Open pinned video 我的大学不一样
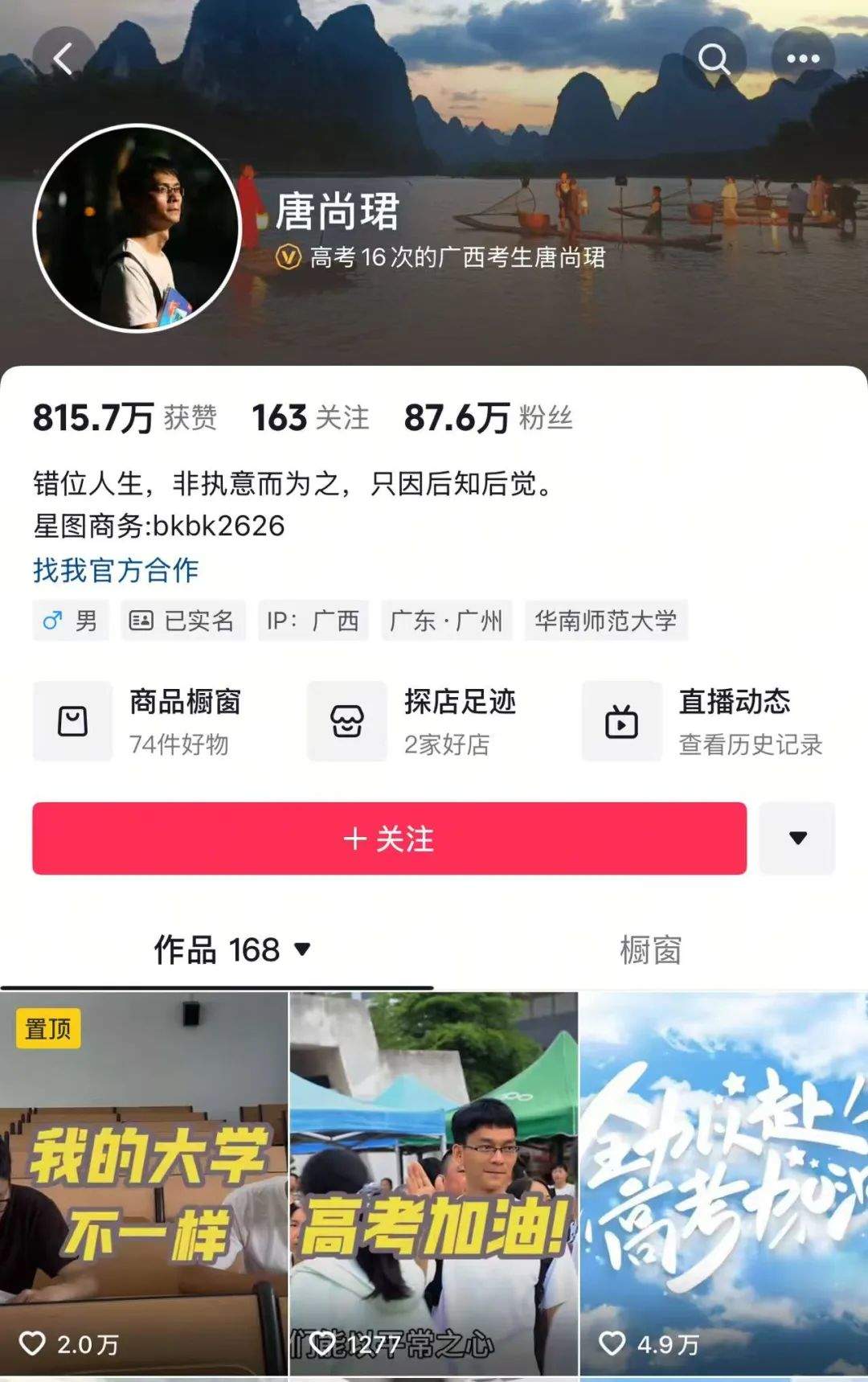This screenshot has width=868, height=1382. click(x=144, y=1183)
